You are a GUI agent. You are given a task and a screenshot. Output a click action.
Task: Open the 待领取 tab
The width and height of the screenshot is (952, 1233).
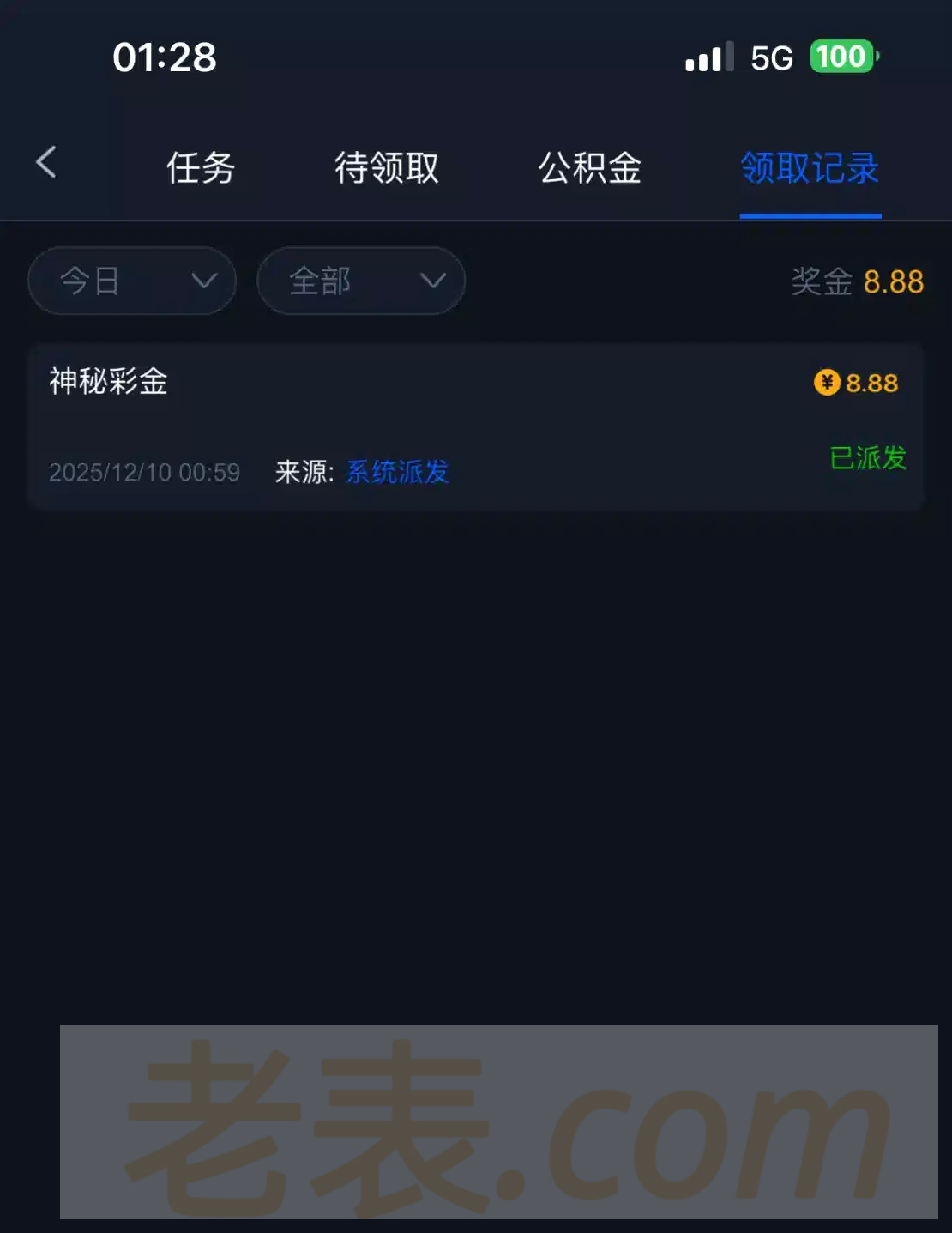pyautogui.click(x=387, y=168)
